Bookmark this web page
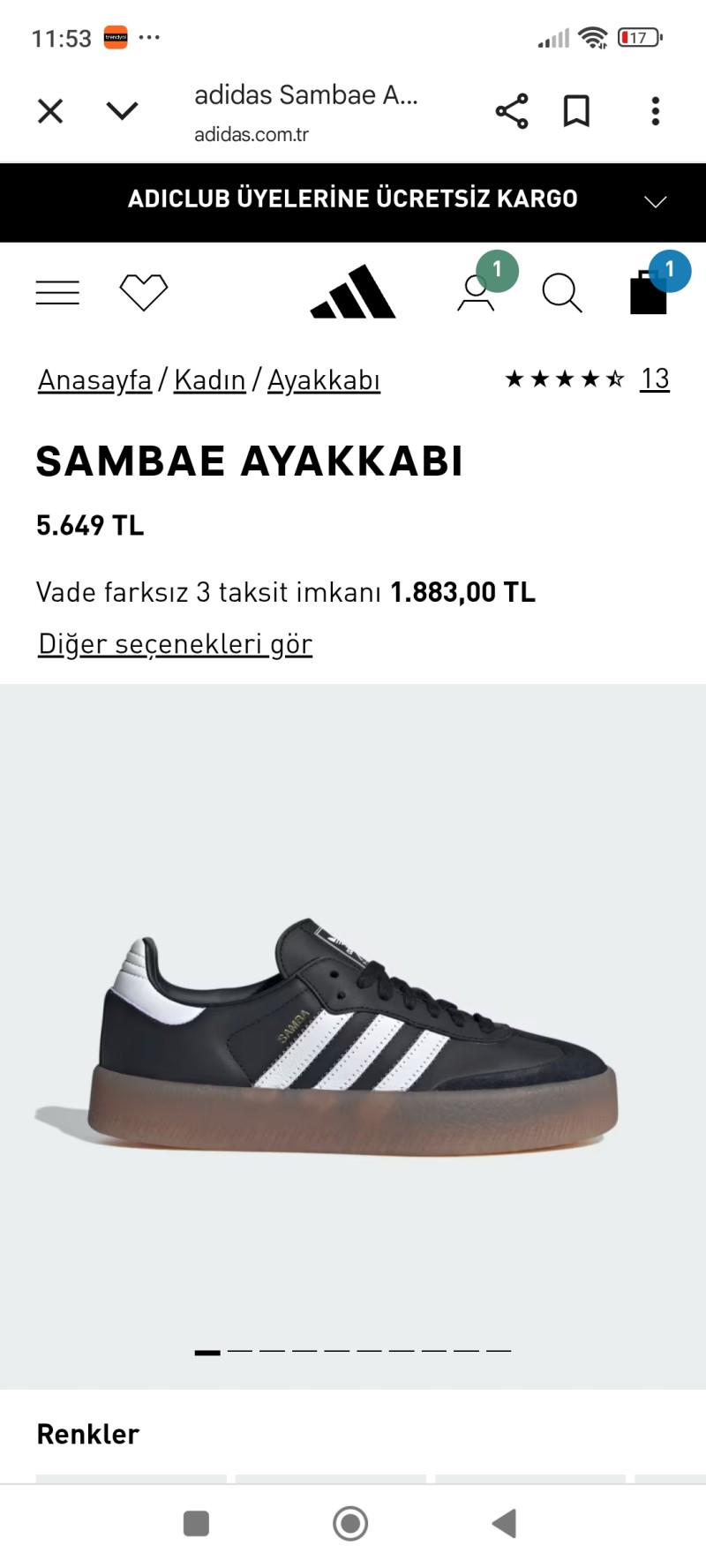The width and height of the screenshot is (706, 1568). pos(576,111)
